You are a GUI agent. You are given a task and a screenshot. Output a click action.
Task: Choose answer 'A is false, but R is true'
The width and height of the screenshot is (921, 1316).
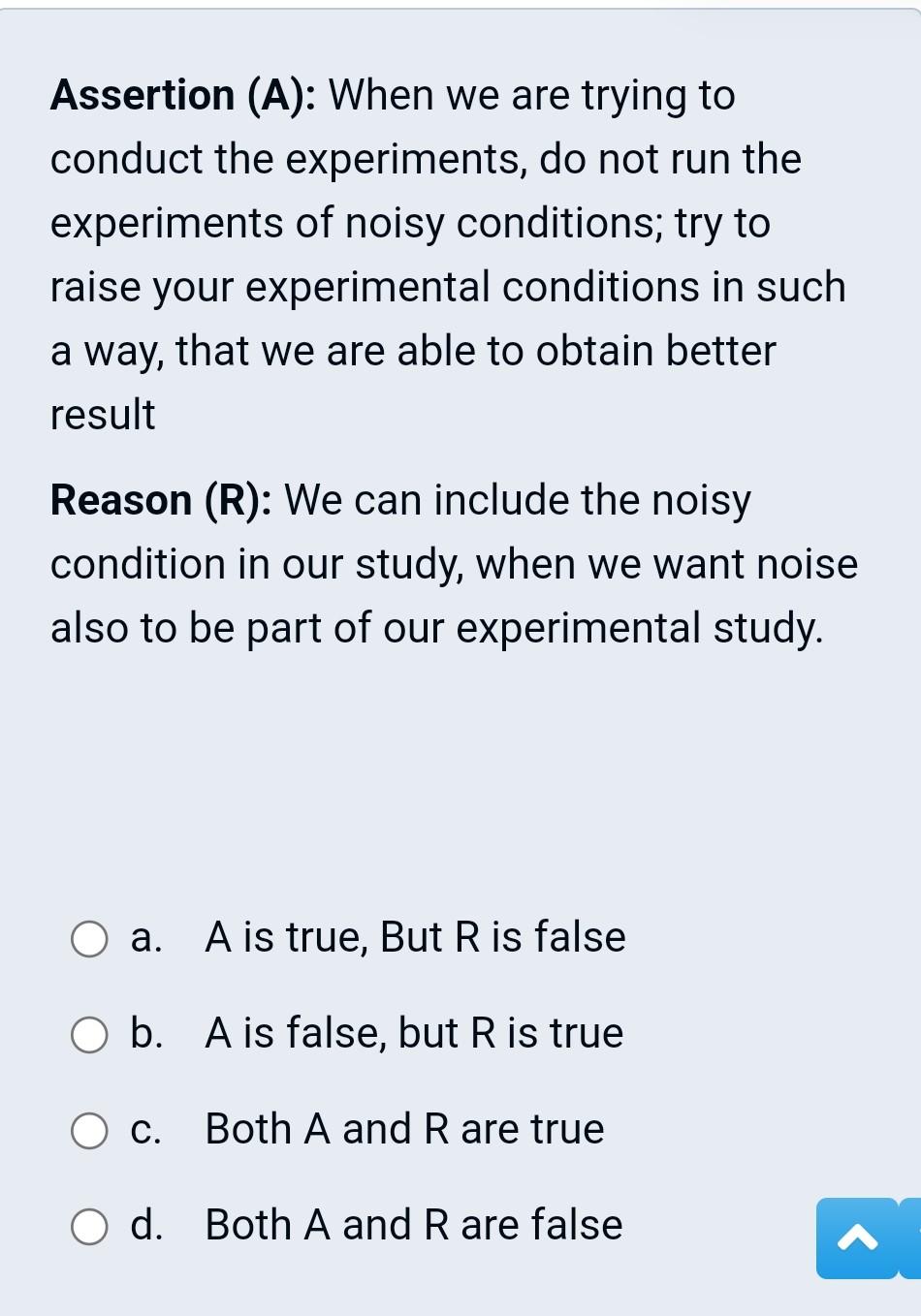coord(413,1033)
